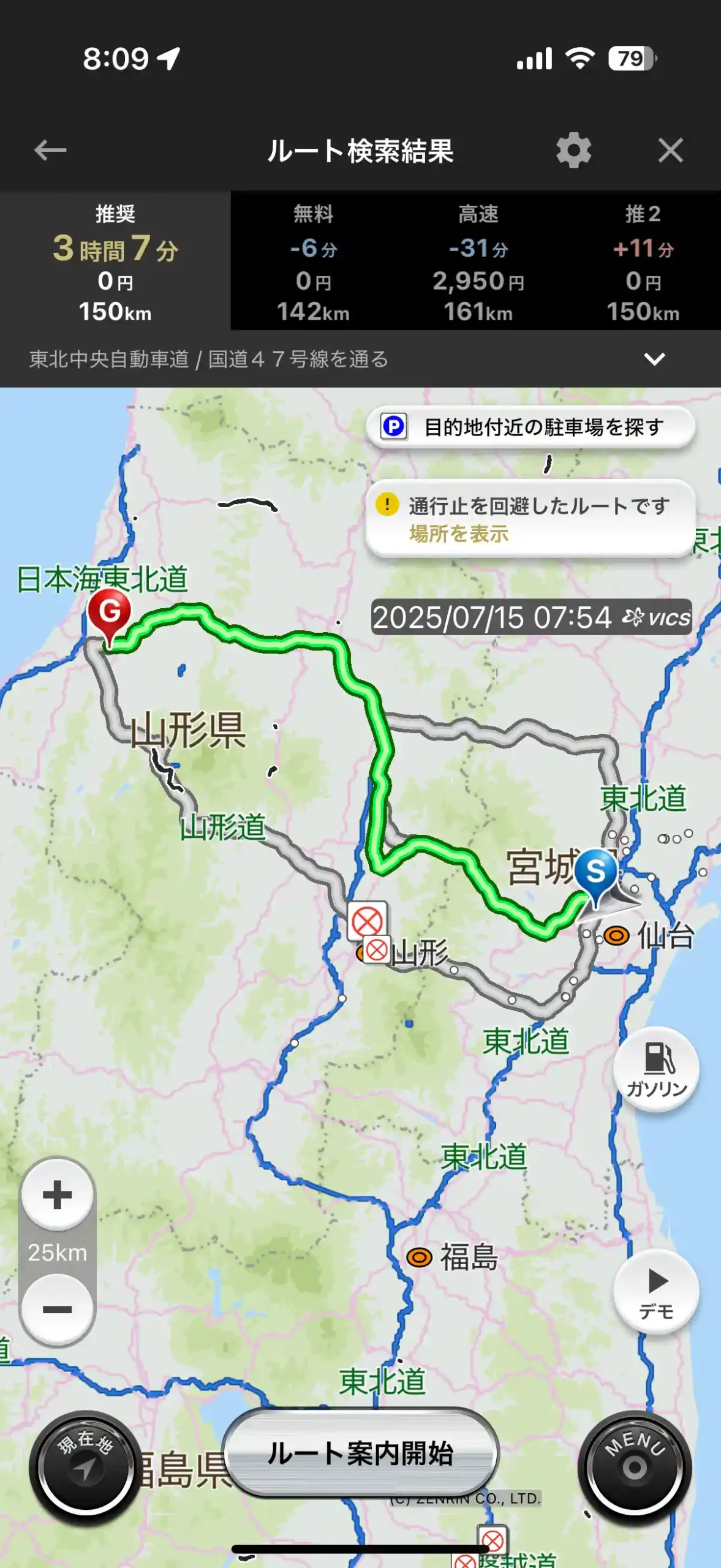This screenshot has height=1568, width=721.
Task: Zoom in the map with plus
Action: click(x=58, y=1195)
